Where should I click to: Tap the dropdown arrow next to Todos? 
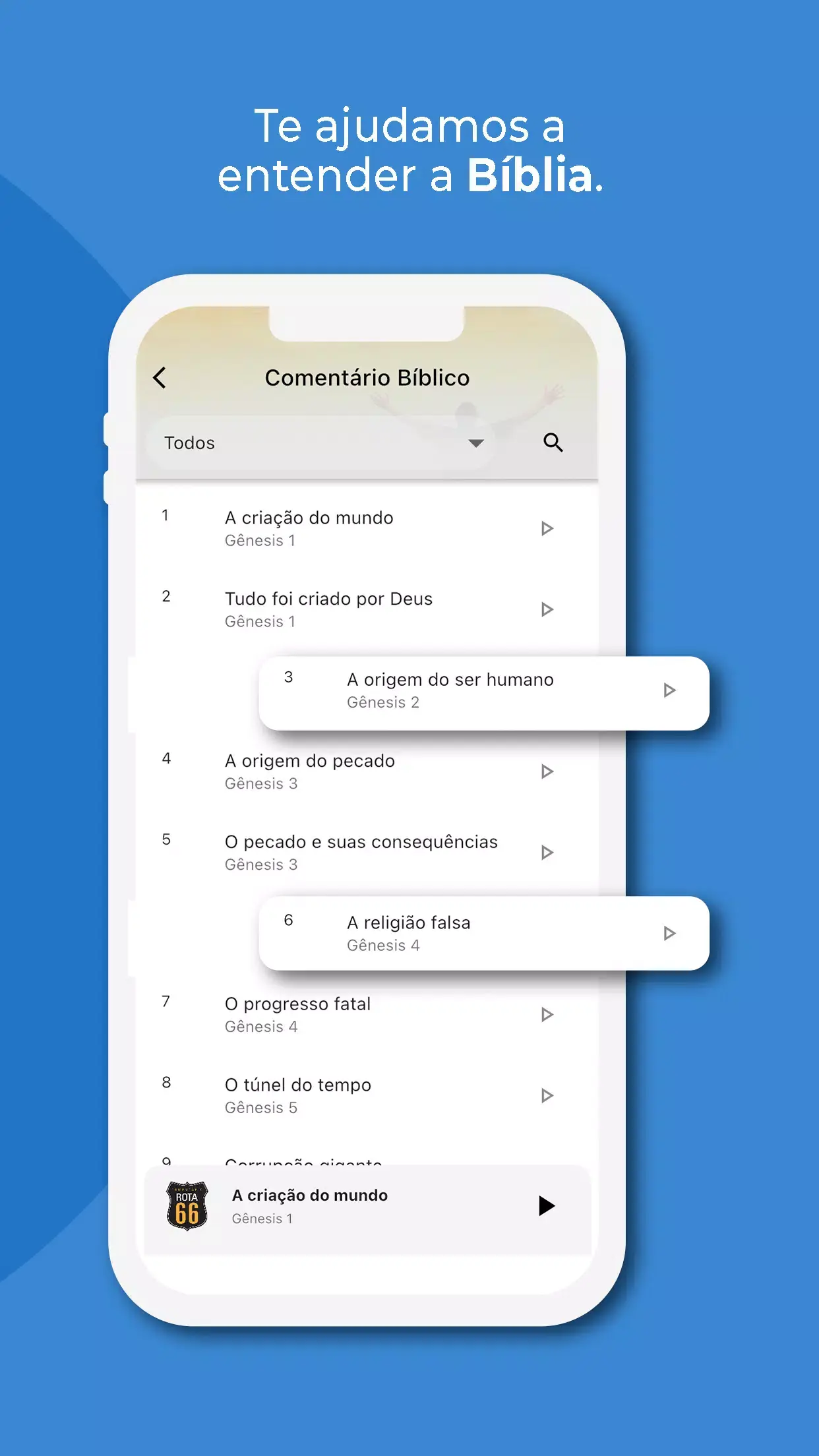pyautogui.click(x=476, y=442)
